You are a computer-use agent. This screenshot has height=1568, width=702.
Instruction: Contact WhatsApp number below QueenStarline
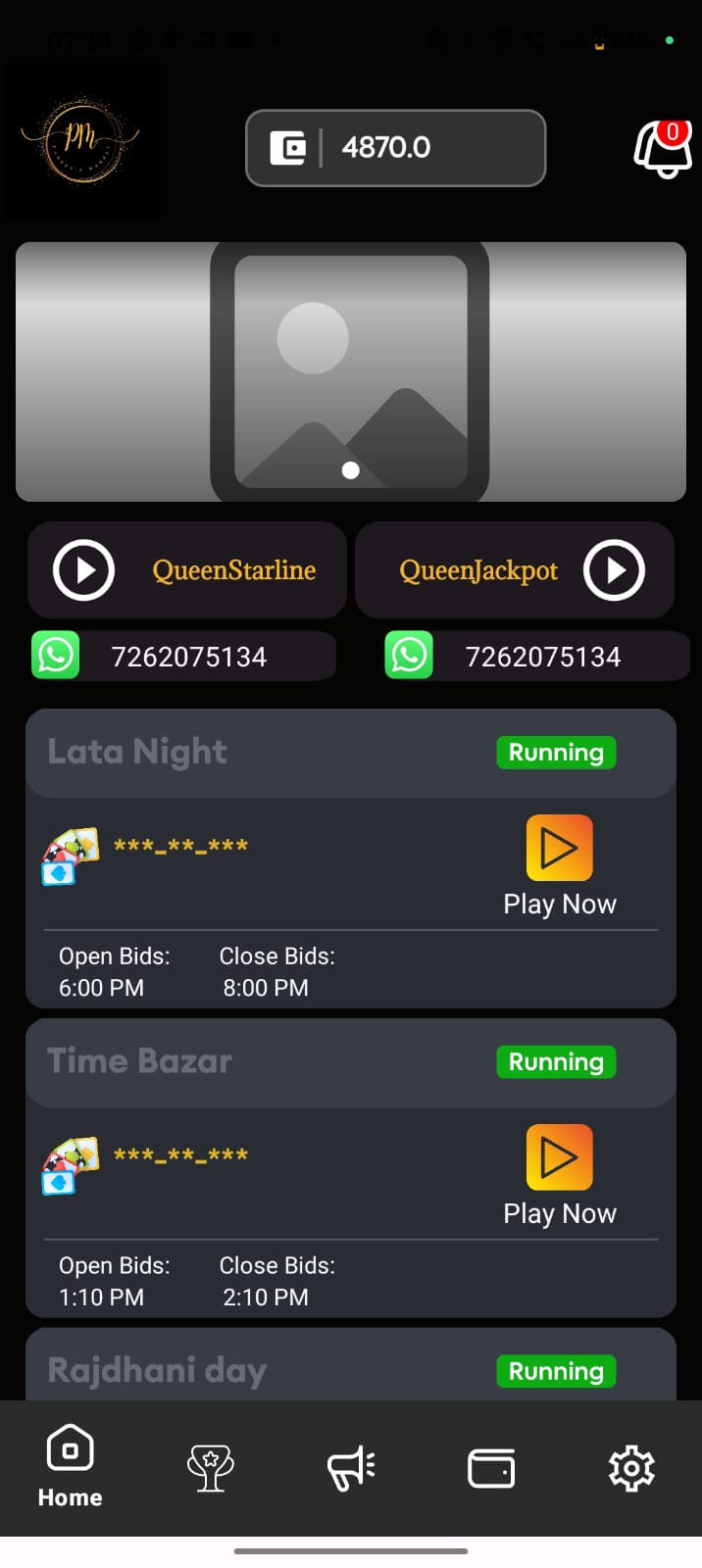point(185,657)
